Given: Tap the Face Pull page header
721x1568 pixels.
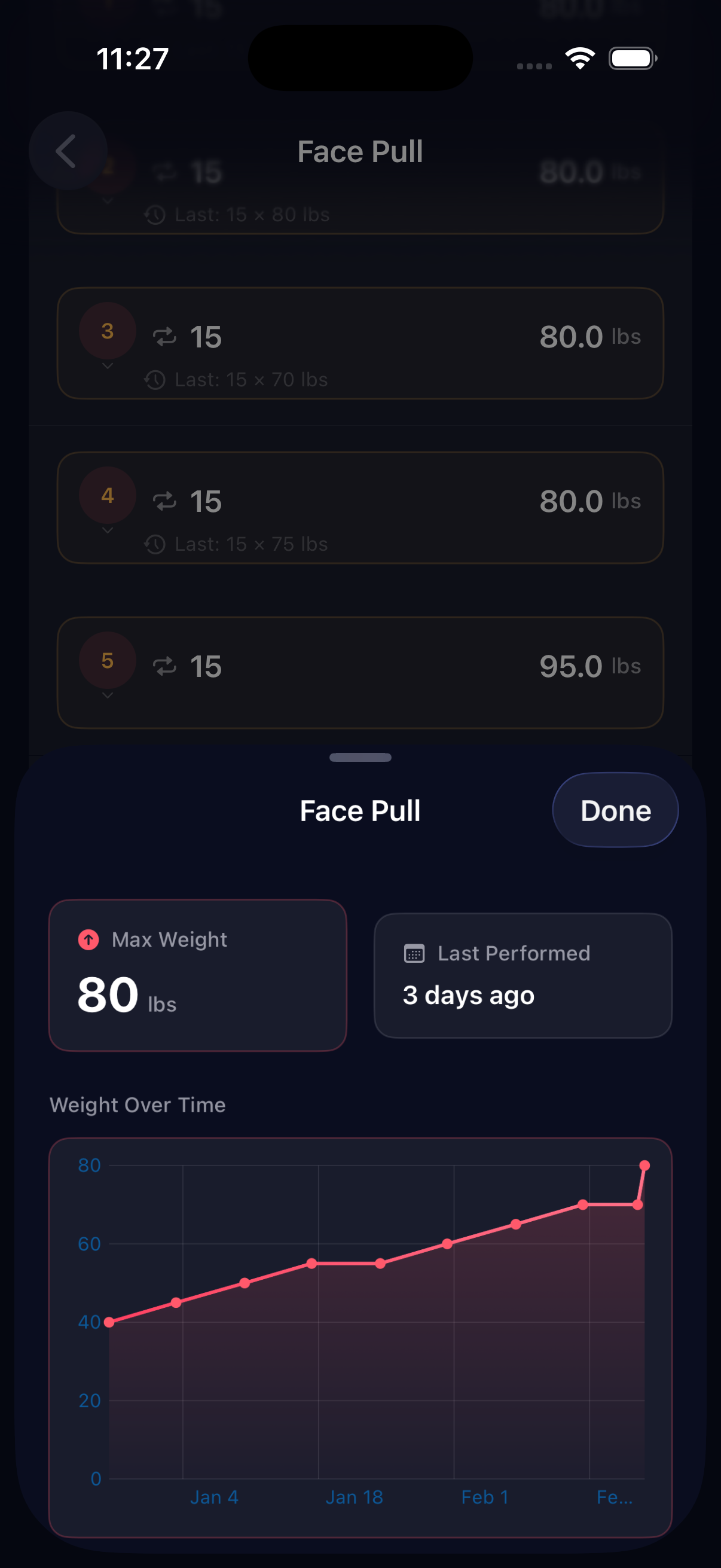Looking at the screenshot, I should (x=360, y=151).
